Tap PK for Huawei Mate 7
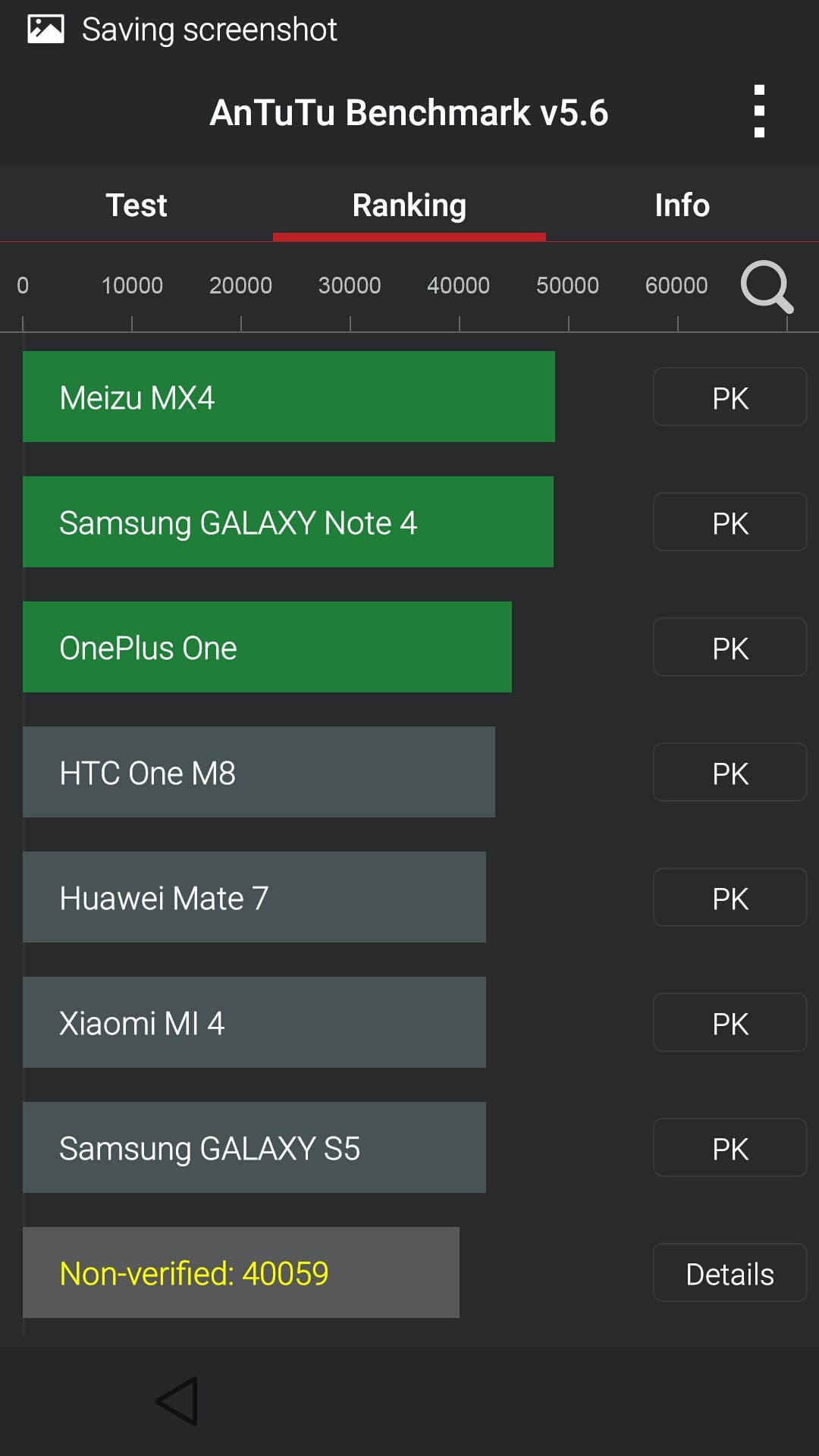 tap(730, 898)
